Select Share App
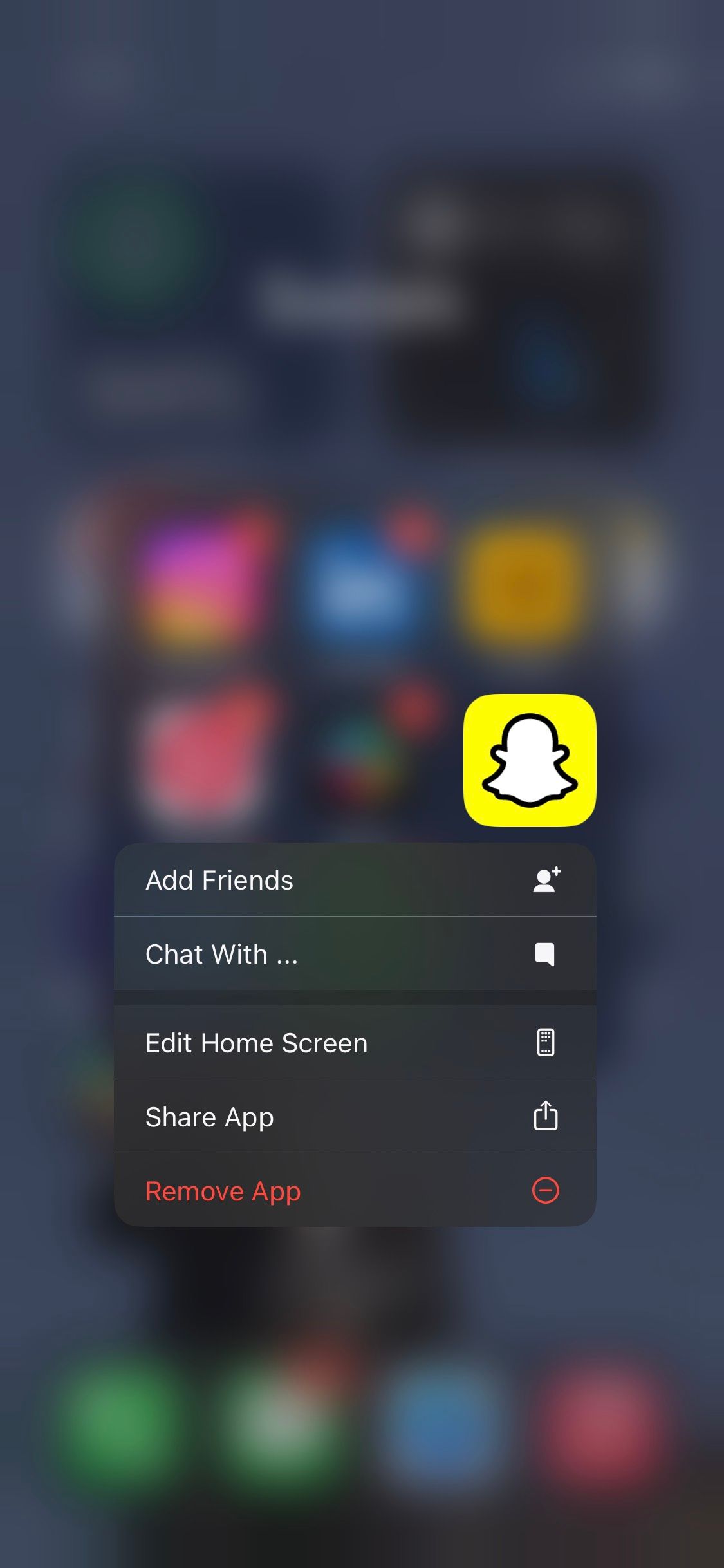Viewport: 724px width, 1568px height. 355,1117
